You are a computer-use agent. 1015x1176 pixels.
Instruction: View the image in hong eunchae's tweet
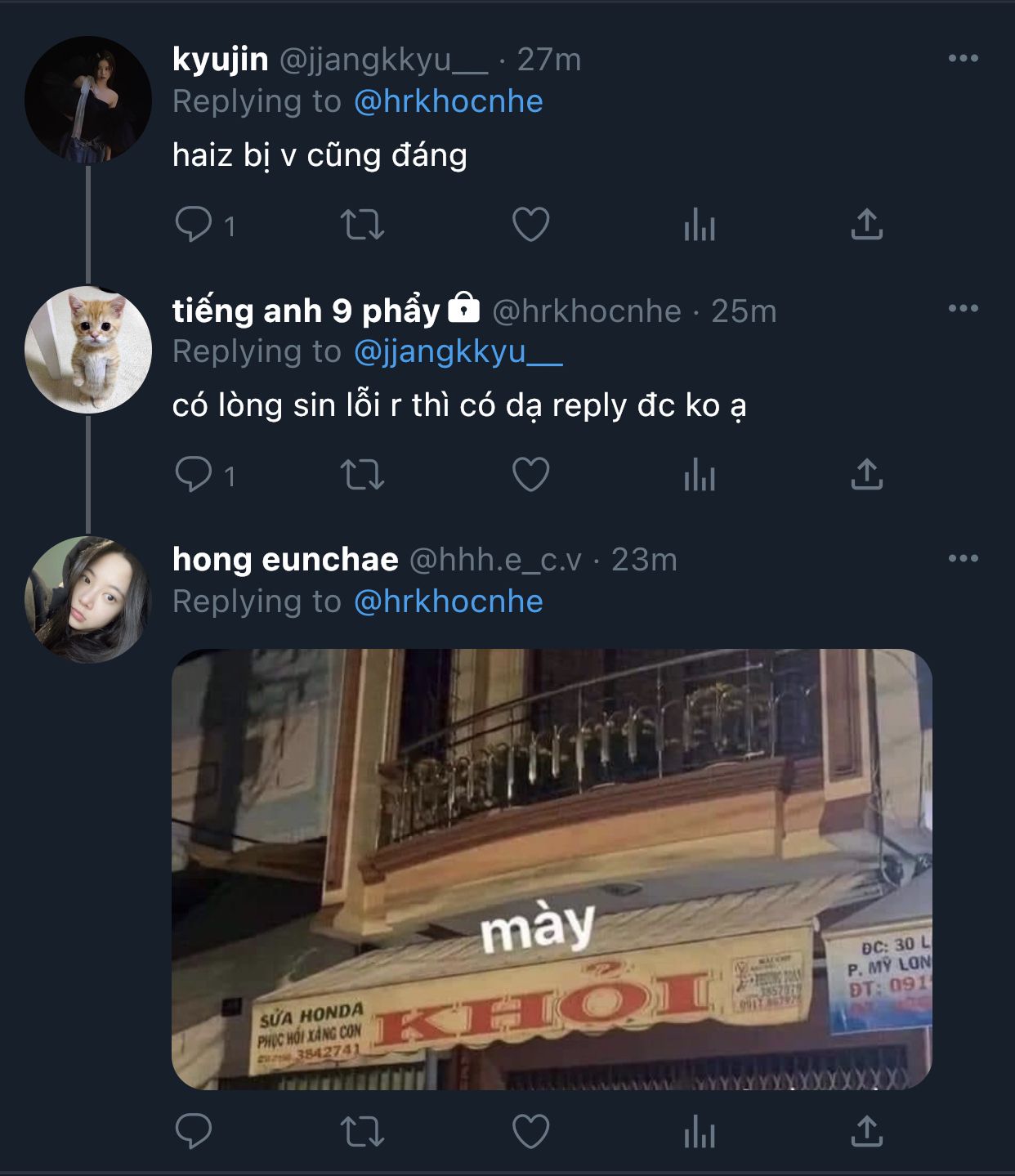(x=552, y=869)
